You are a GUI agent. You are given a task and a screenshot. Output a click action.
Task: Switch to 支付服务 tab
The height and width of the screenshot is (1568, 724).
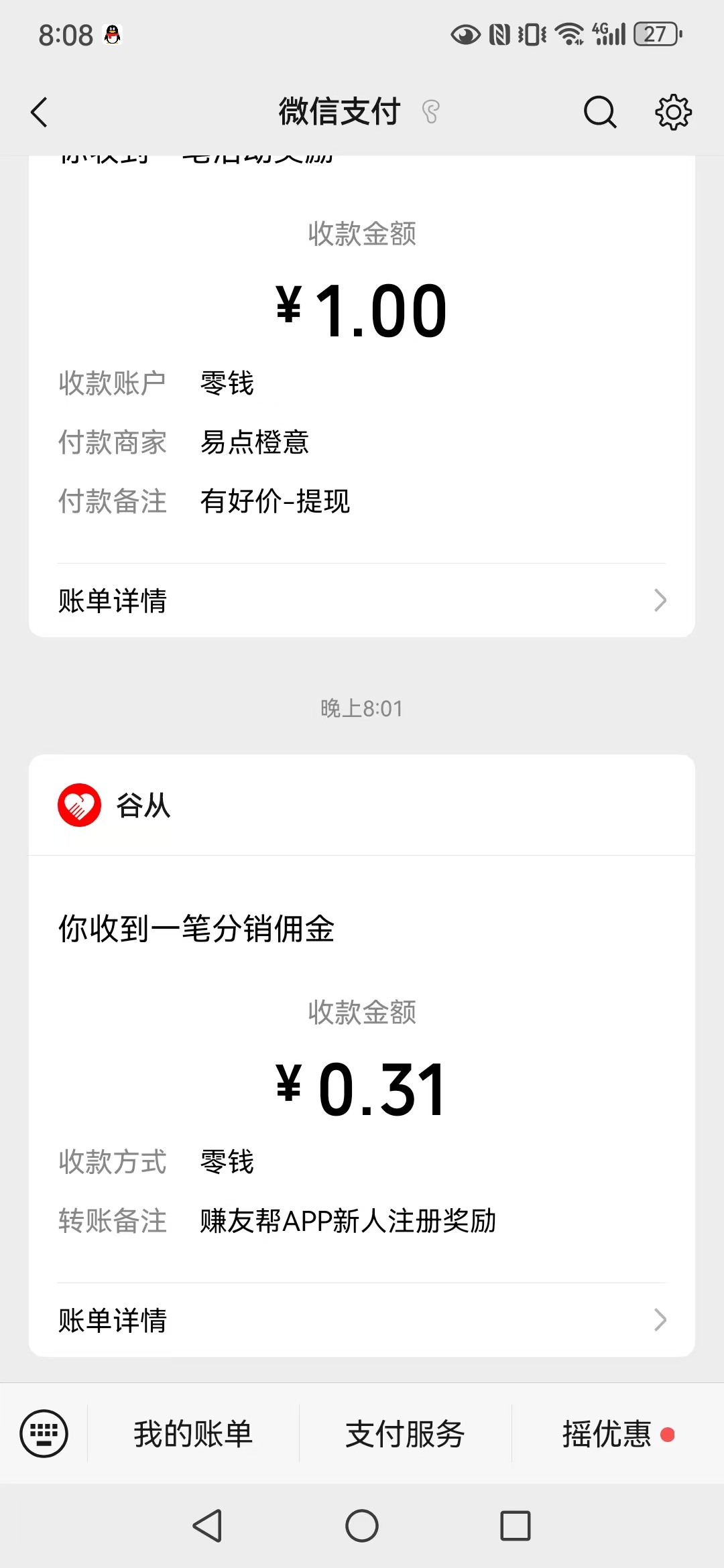click(404, 1434)
